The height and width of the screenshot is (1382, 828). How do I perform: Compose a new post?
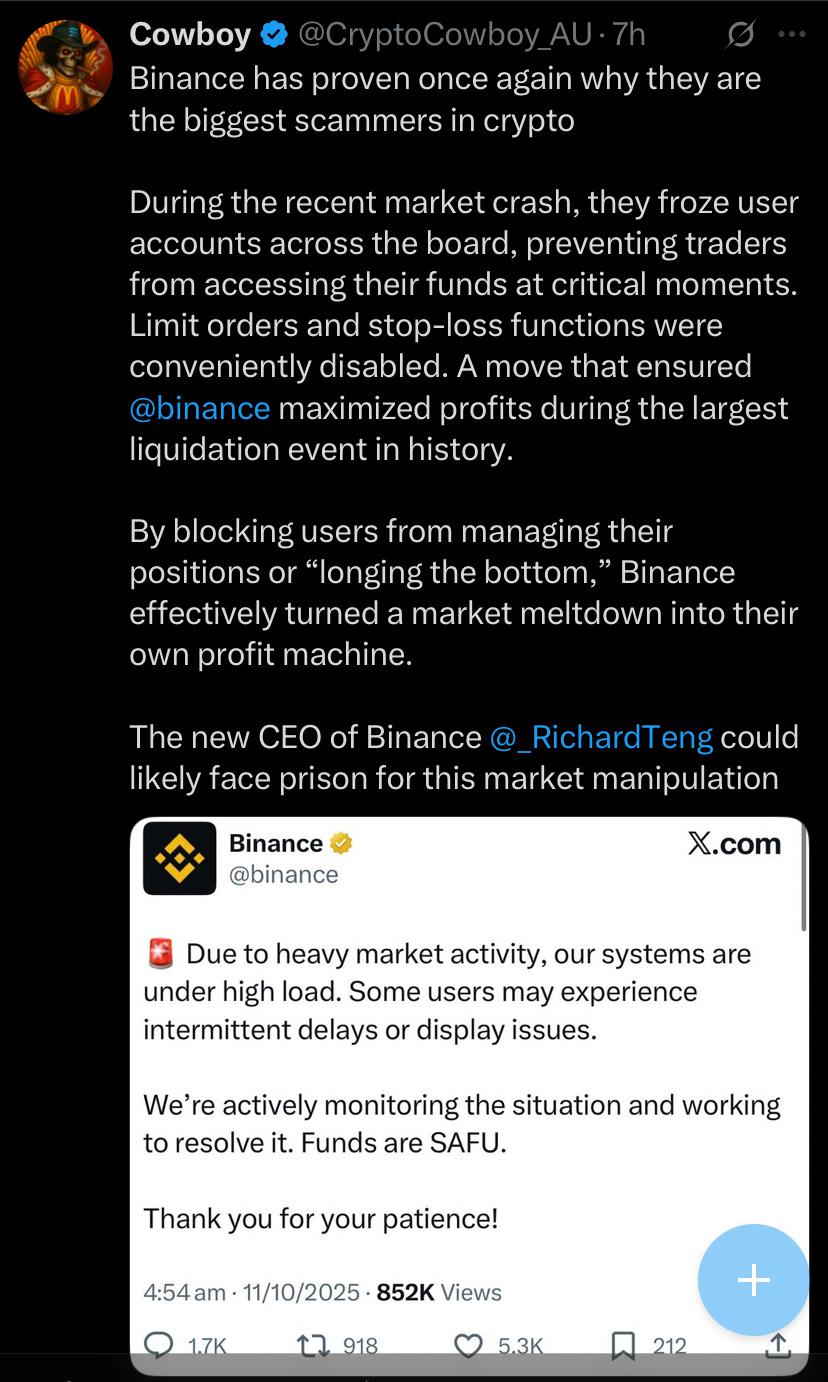point(752,1280)
